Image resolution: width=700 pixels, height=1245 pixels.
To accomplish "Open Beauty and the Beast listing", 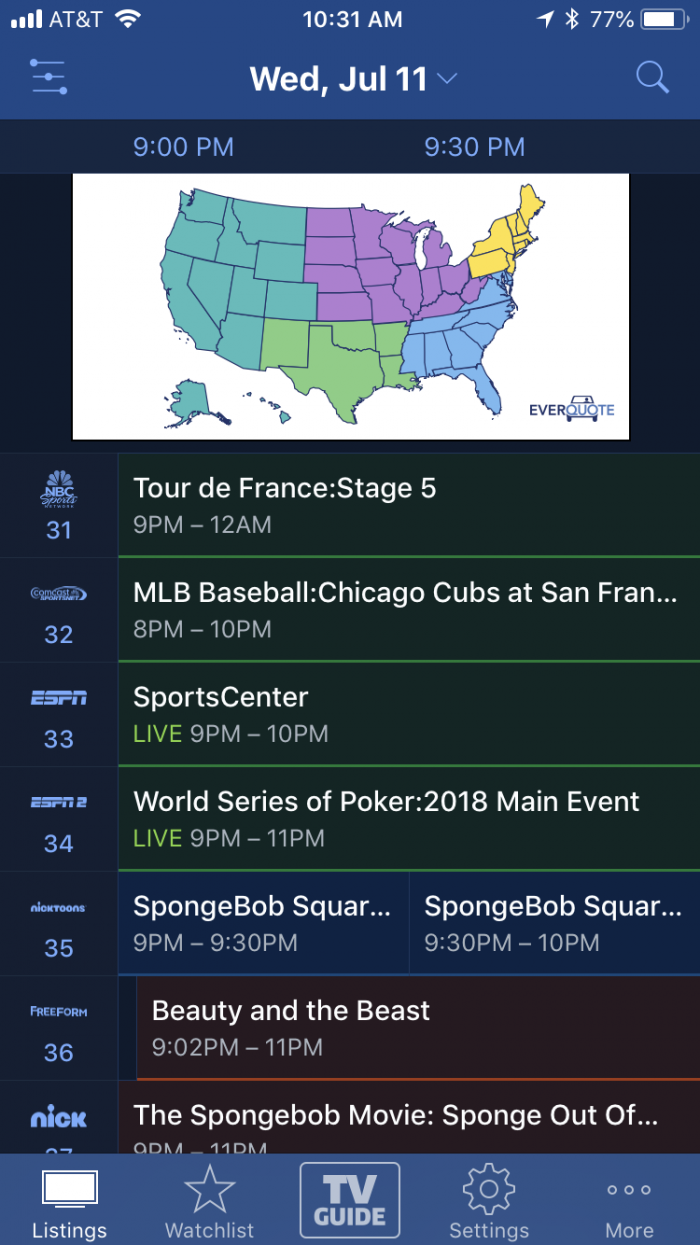I will coord(418,1028).
